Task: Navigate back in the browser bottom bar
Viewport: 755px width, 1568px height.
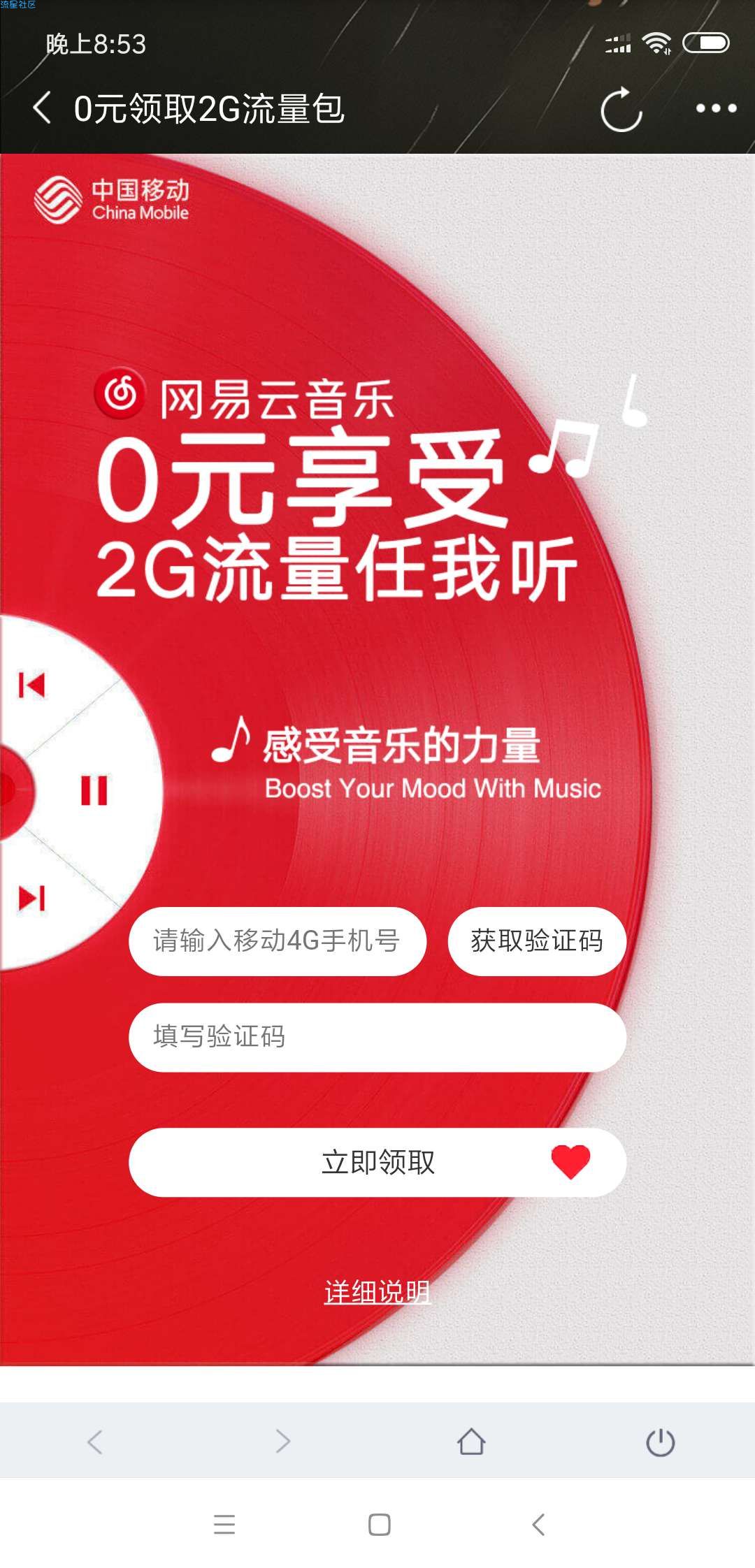Action: pos(95,1441)
